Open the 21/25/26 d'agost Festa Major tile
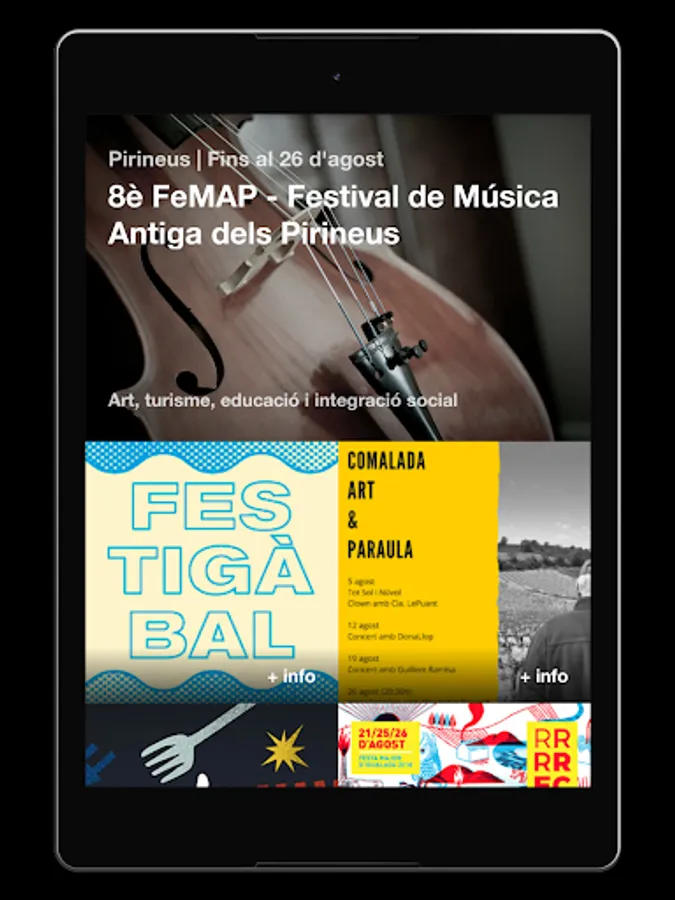Screen dimensions: 675x900 coord(464,745)
